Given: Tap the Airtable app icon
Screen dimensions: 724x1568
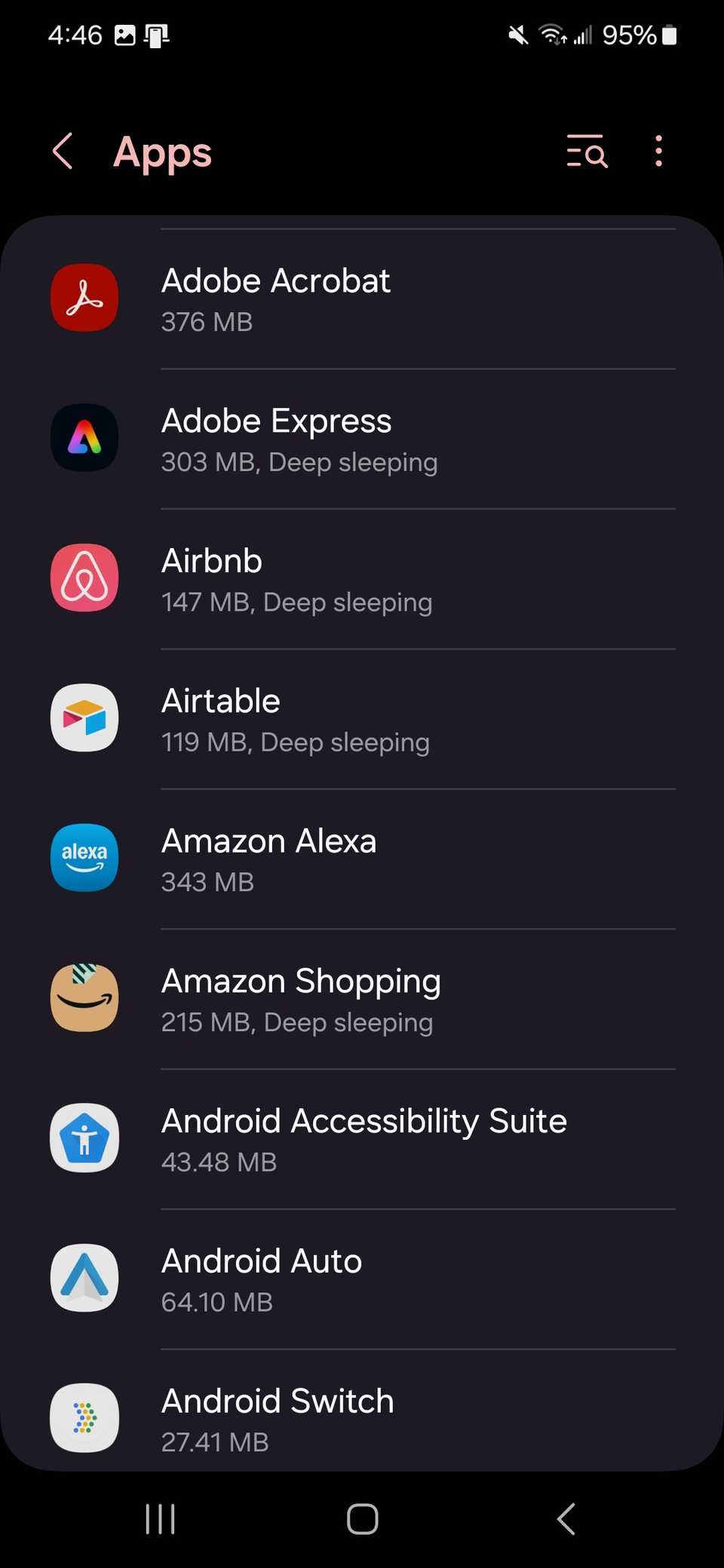Looking at the screenshot, I should coord(84,718).
